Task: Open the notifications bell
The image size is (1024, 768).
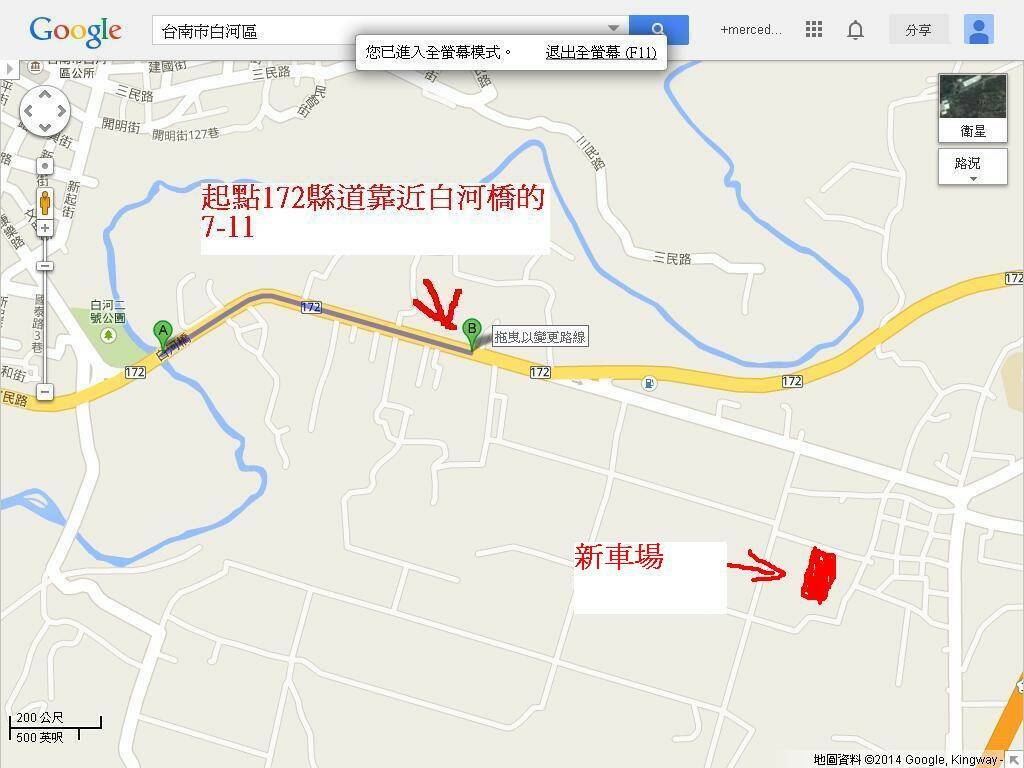Action: coord(855,30)
